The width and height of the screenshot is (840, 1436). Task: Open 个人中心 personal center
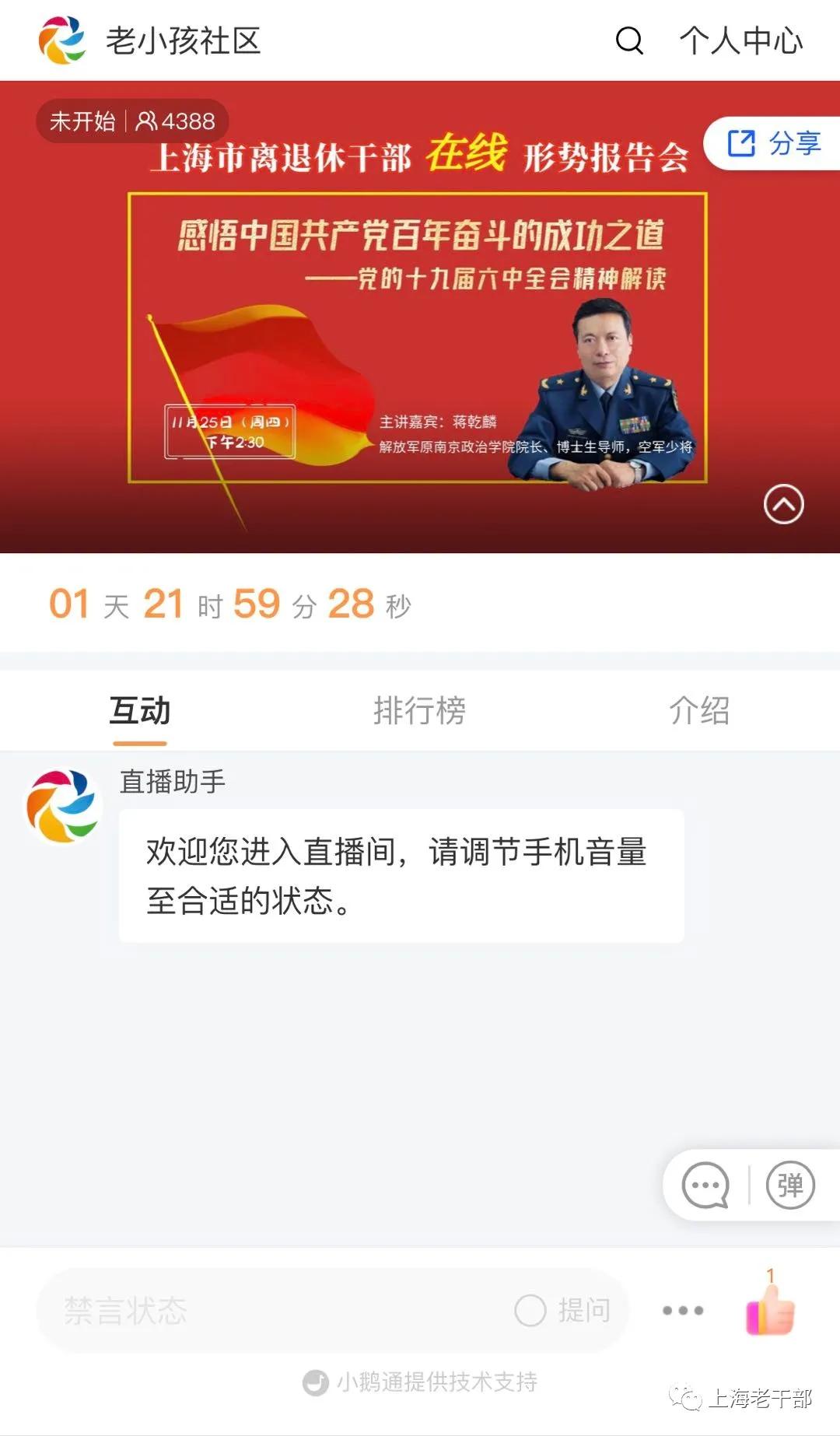point(740,40)
